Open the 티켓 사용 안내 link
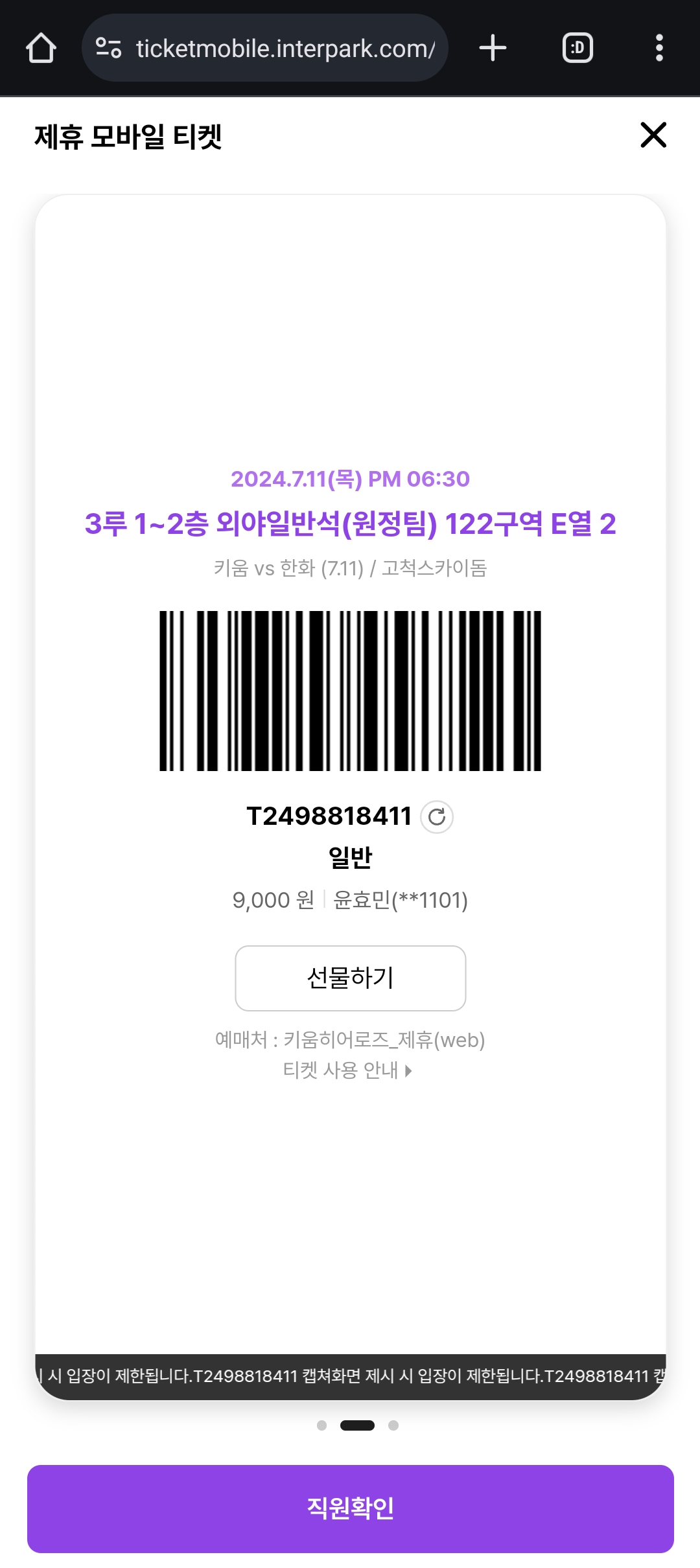 point(347,1070)
